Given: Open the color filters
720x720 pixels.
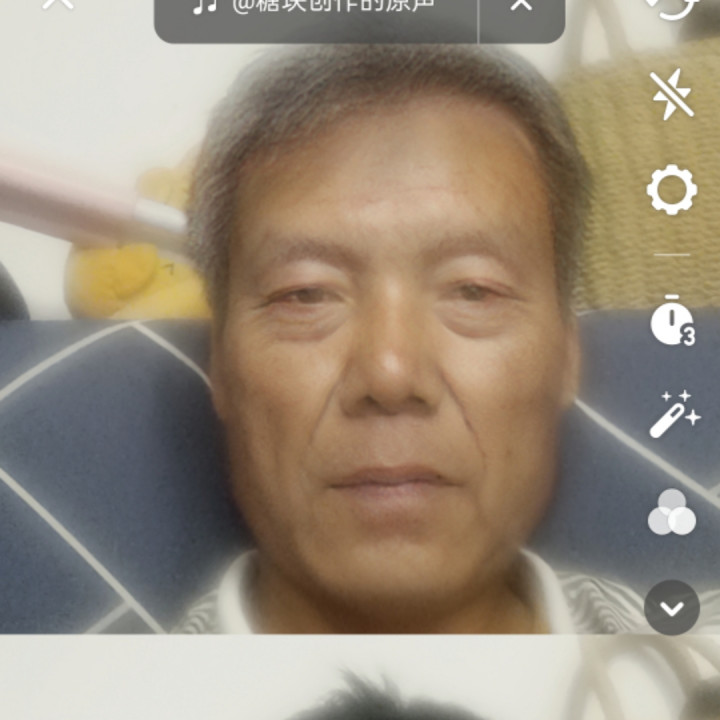Looking at the screenshot, I should 672,512.
